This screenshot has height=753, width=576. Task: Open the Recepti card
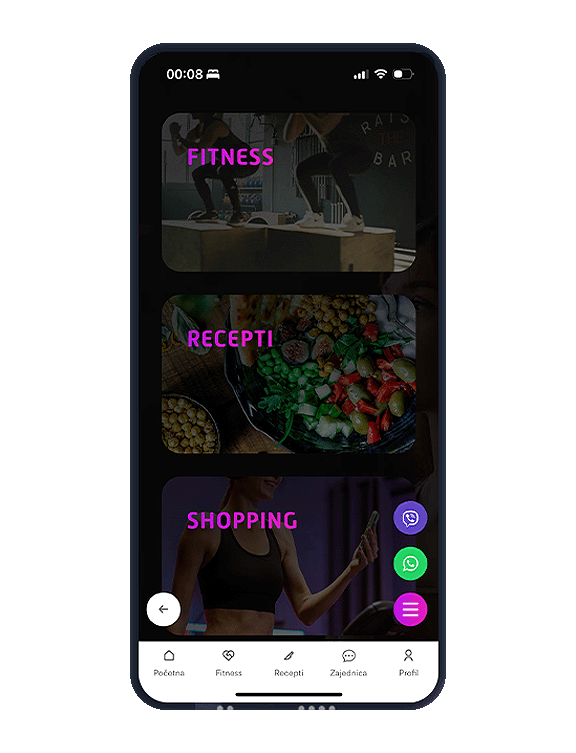pos(288,374)
